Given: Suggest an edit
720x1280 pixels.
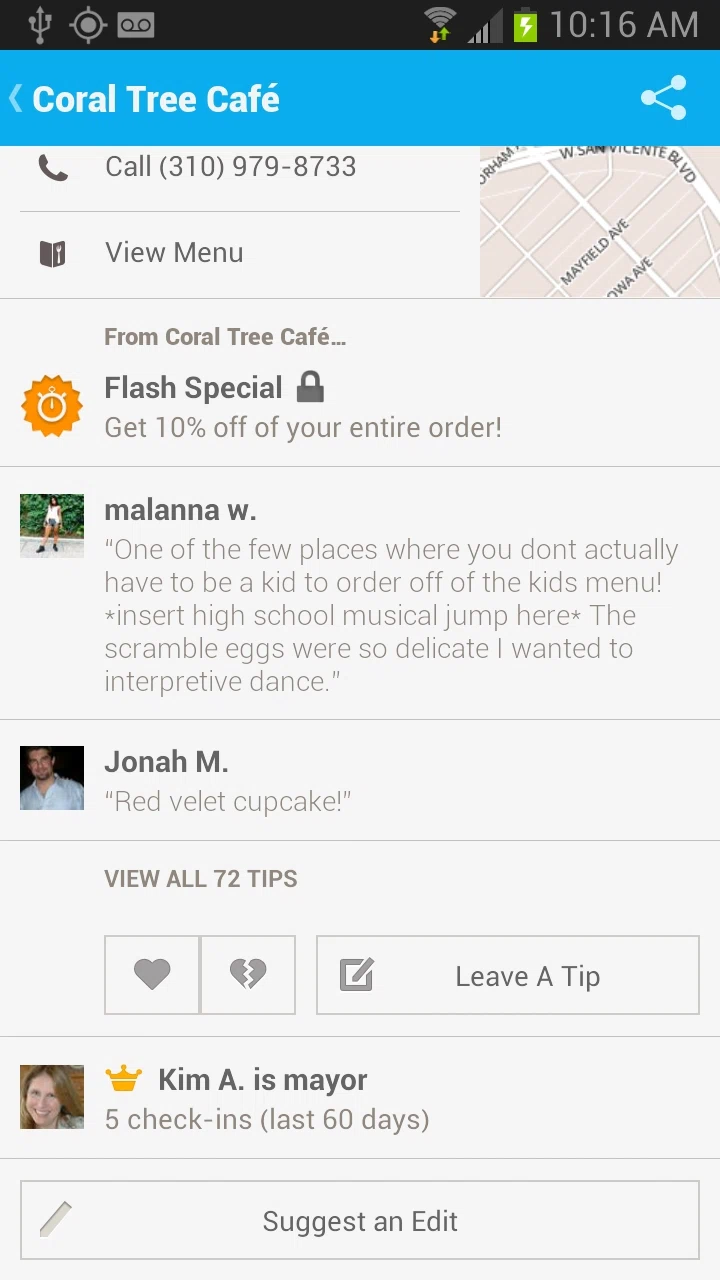Looking at the screenshot, I should [360, 1220].
